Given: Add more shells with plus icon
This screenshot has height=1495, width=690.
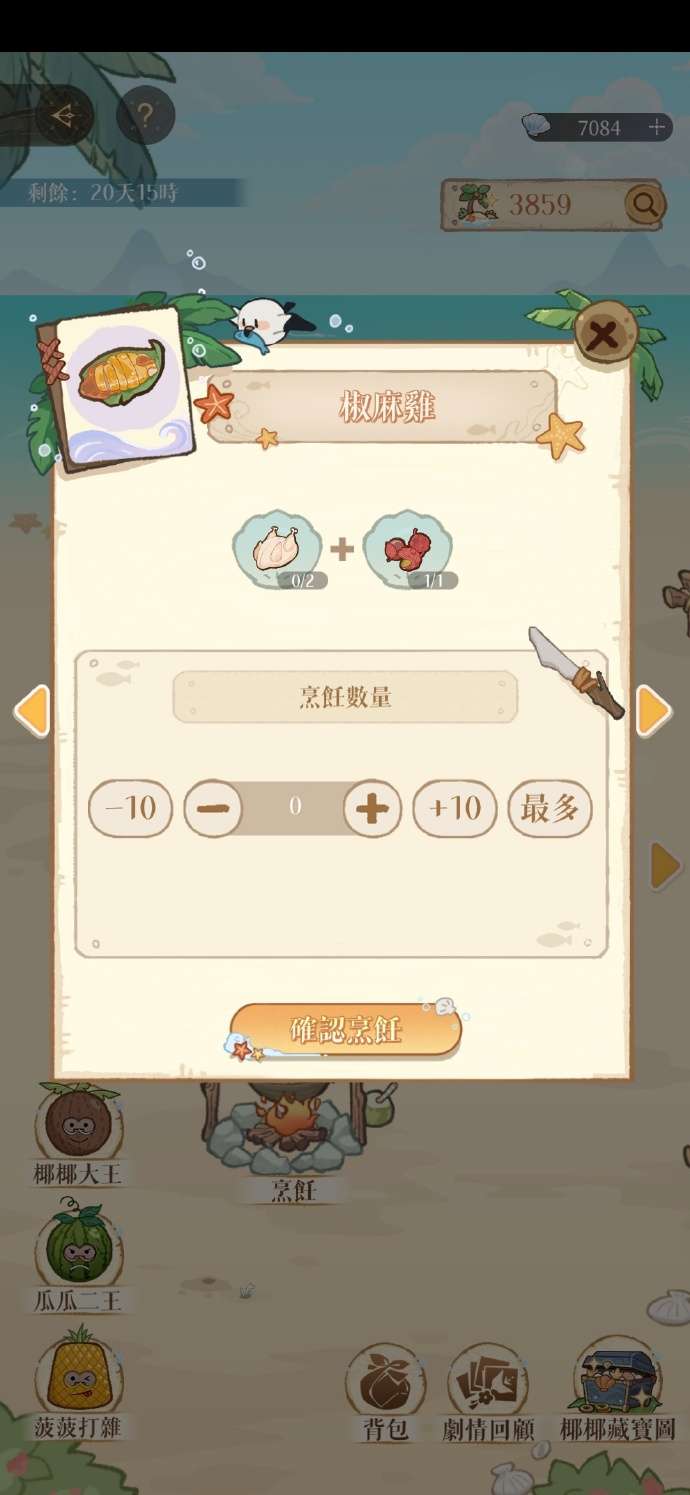Looking at the screenshot, I should tap(657, 127).
